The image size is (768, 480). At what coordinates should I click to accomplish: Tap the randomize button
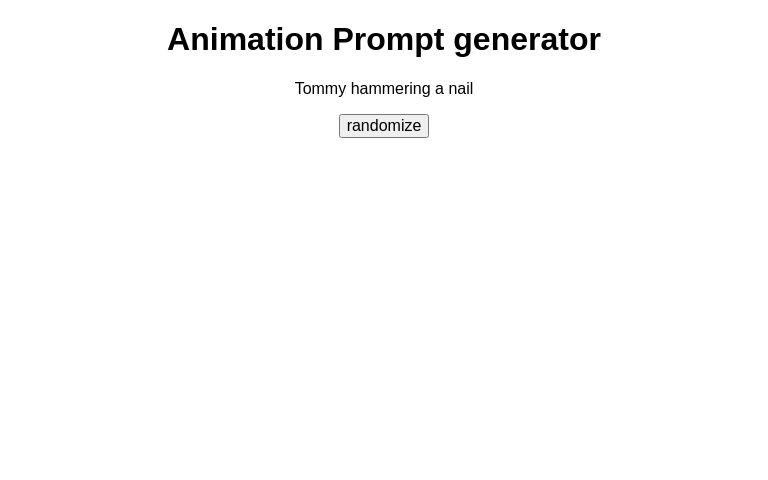384,126
